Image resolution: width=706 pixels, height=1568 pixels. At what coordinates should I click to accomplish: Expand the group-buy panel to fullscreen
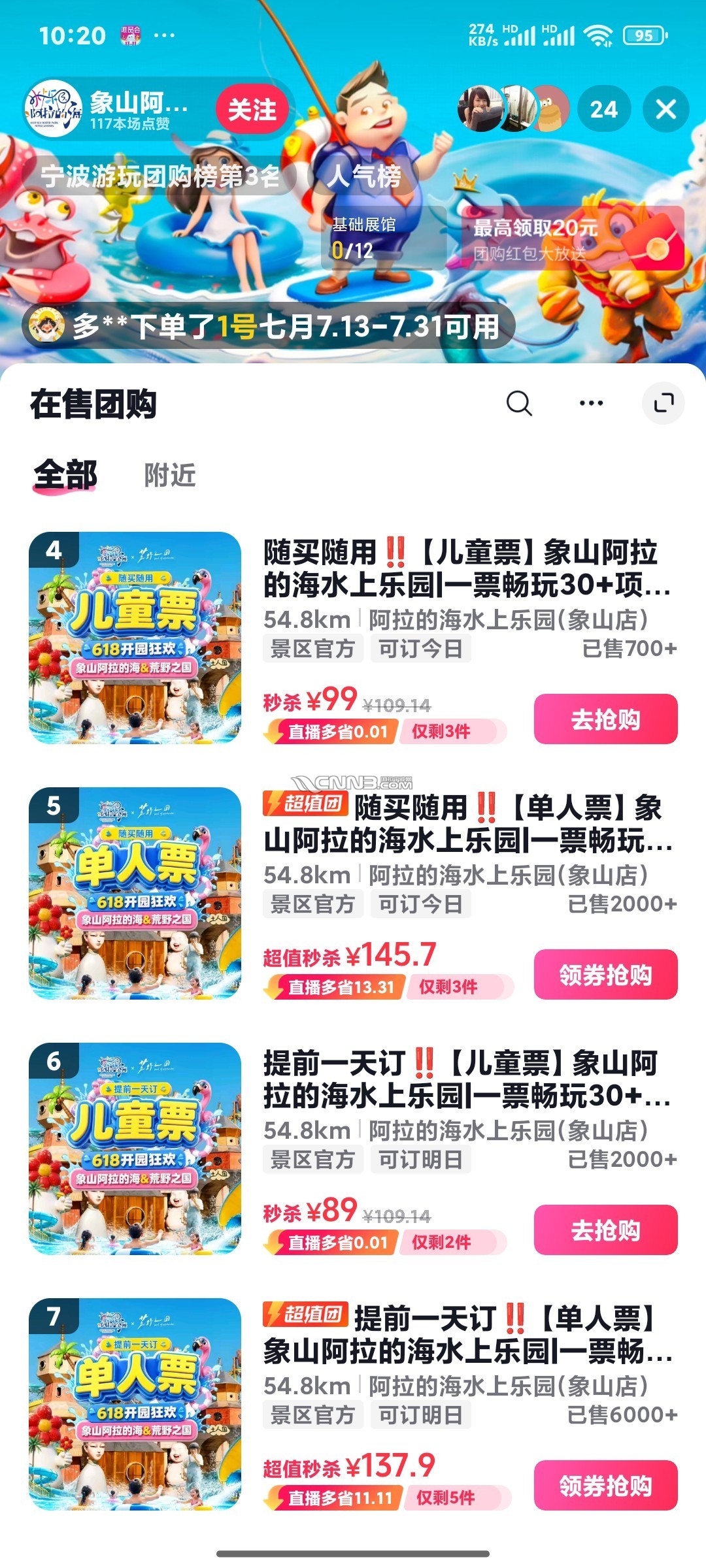tap(664, 403)
